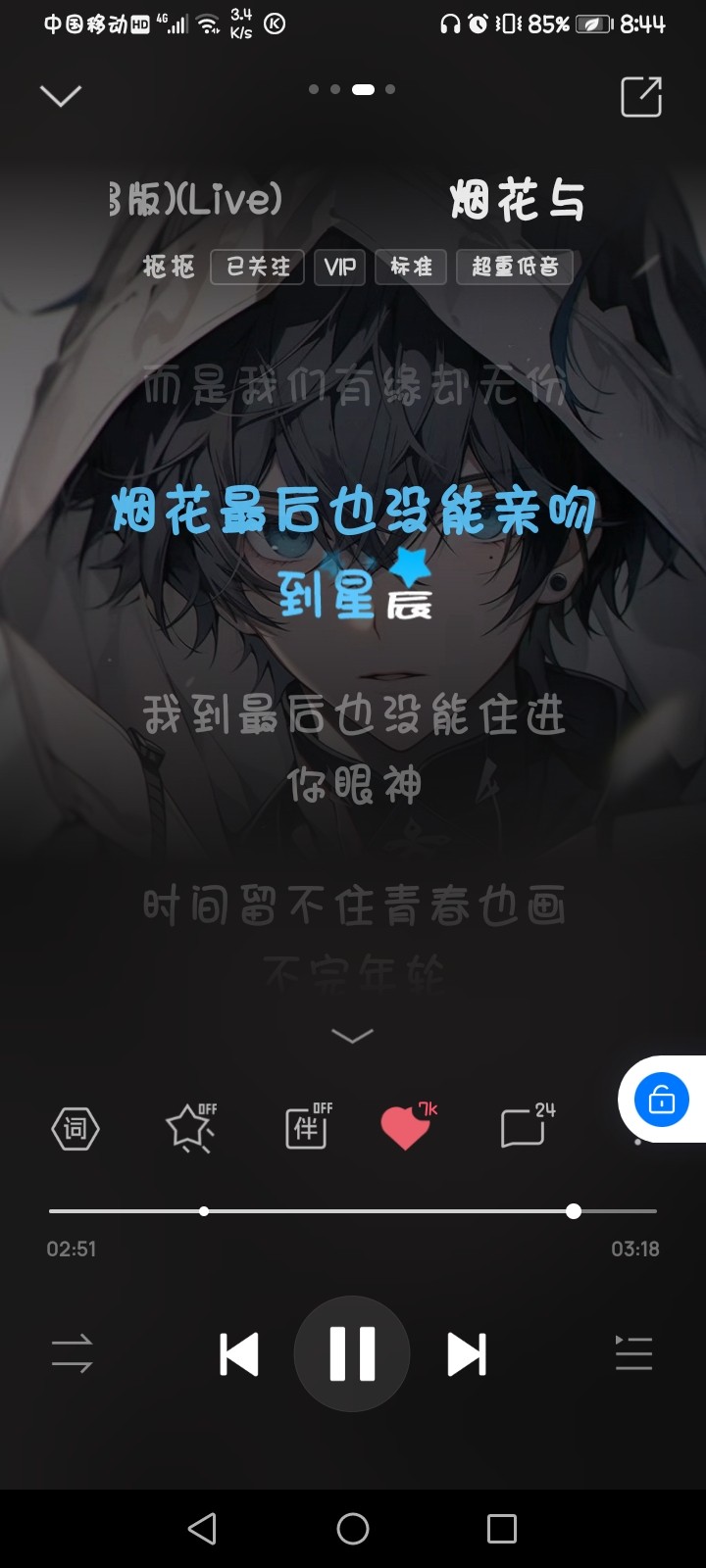Skip to the previous track
This screenshot has height=1568, width=706.
tap(239, 1354)
